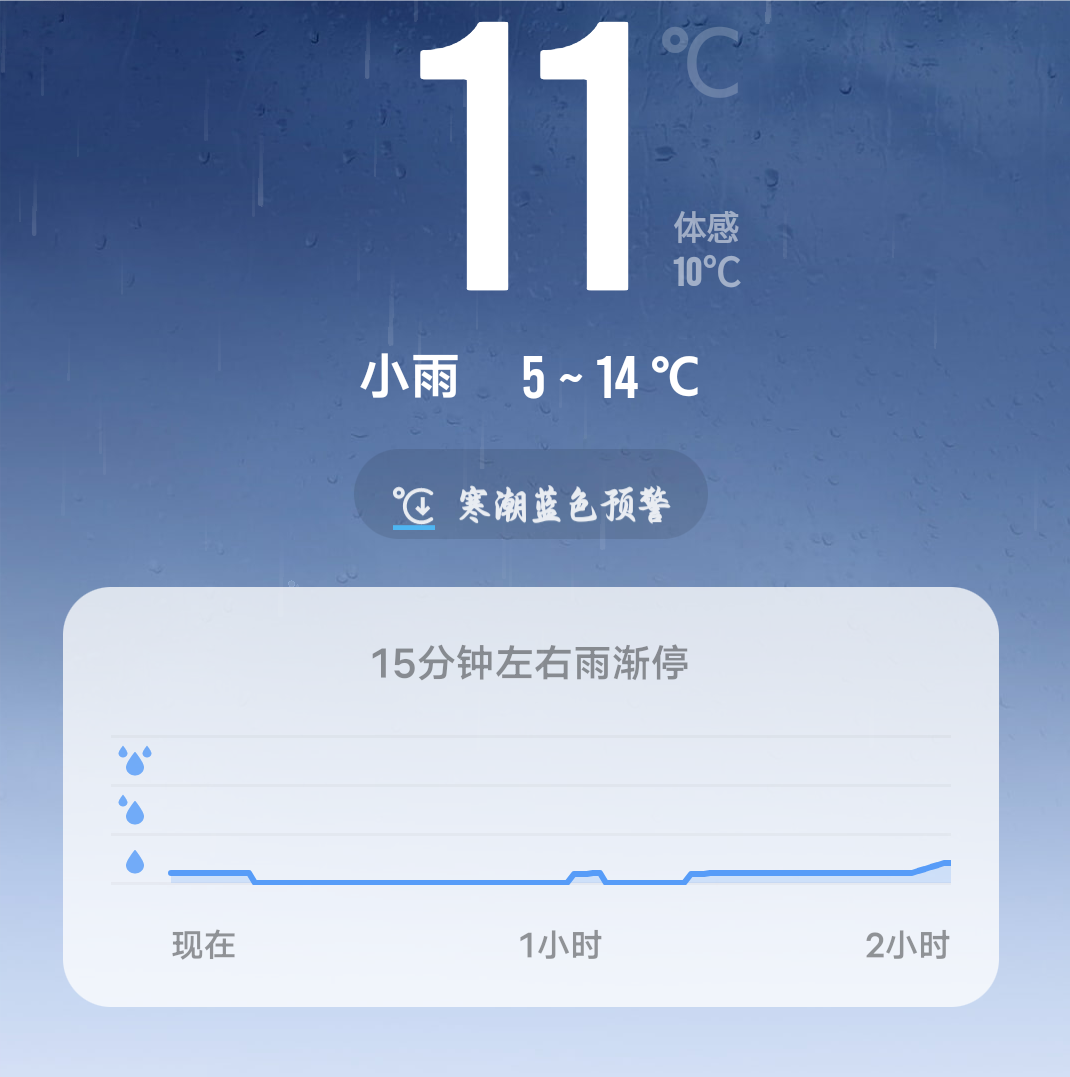
Task: Click the downward arrow in the alert icon
Action: point(421,505)
